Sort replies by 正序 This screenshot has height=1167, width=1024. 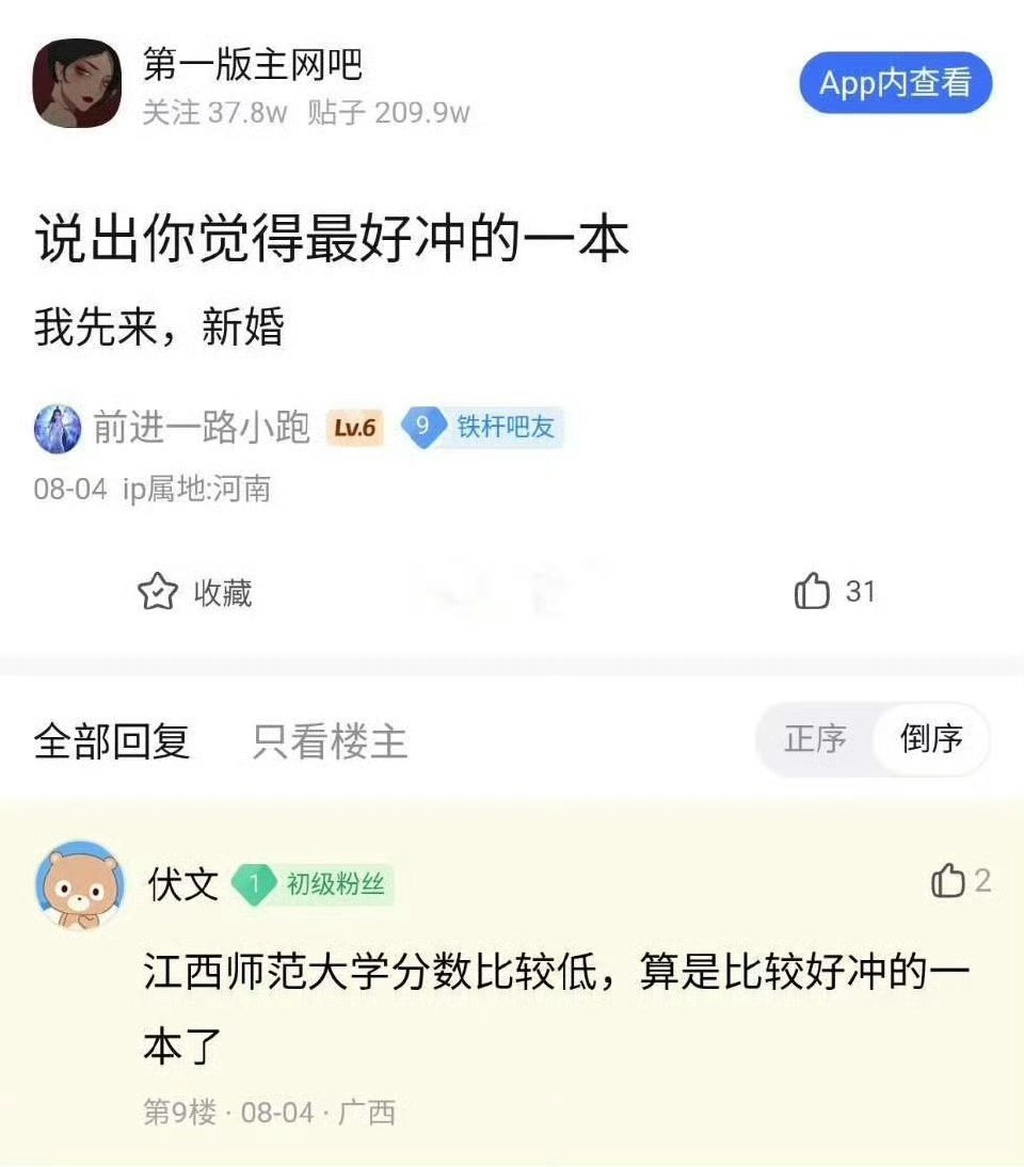[x=815, y=740]
